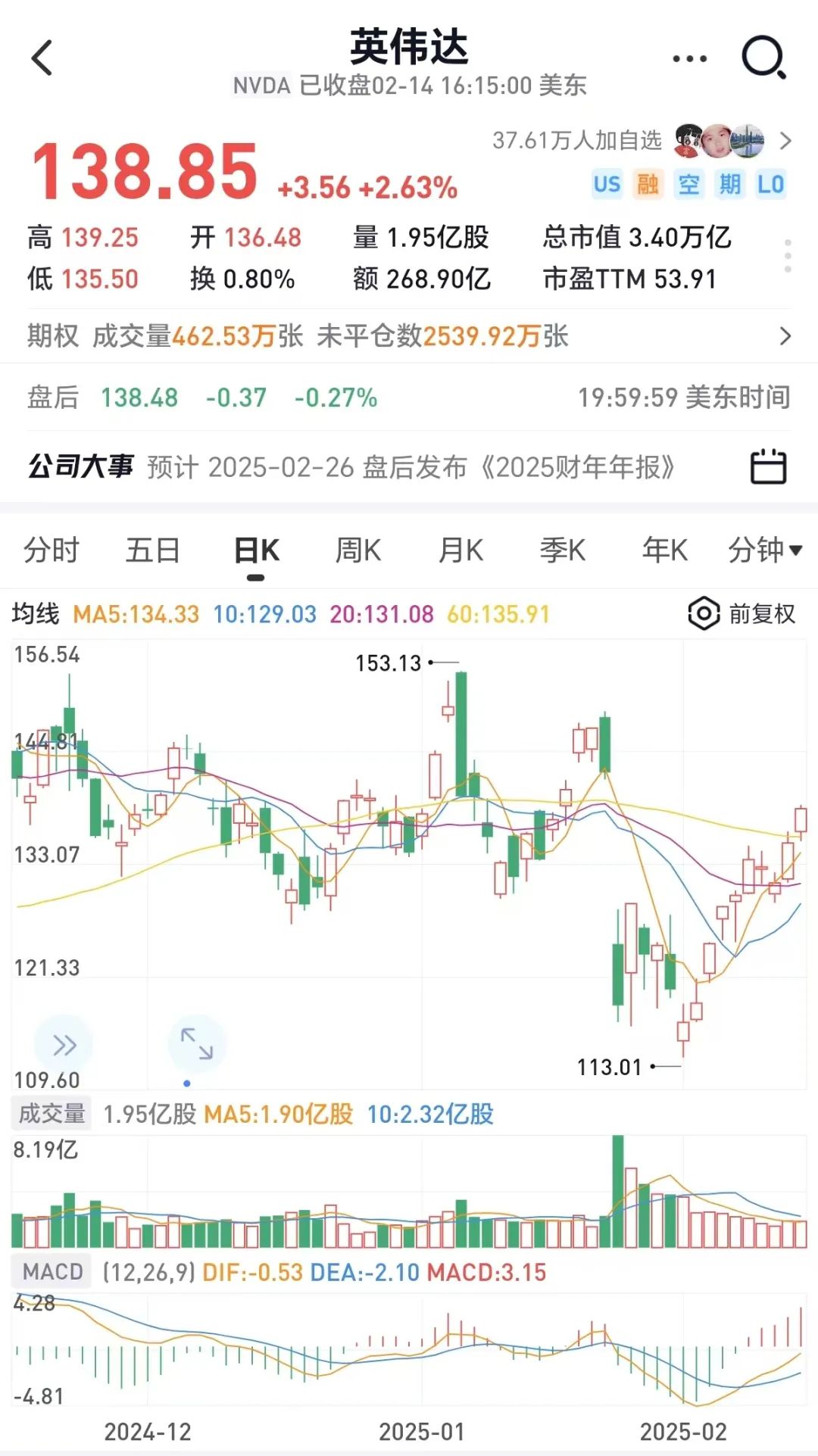Switch to the 分时 intraday chart
The width and height of the screenshot is (818, 1456).
52,550
